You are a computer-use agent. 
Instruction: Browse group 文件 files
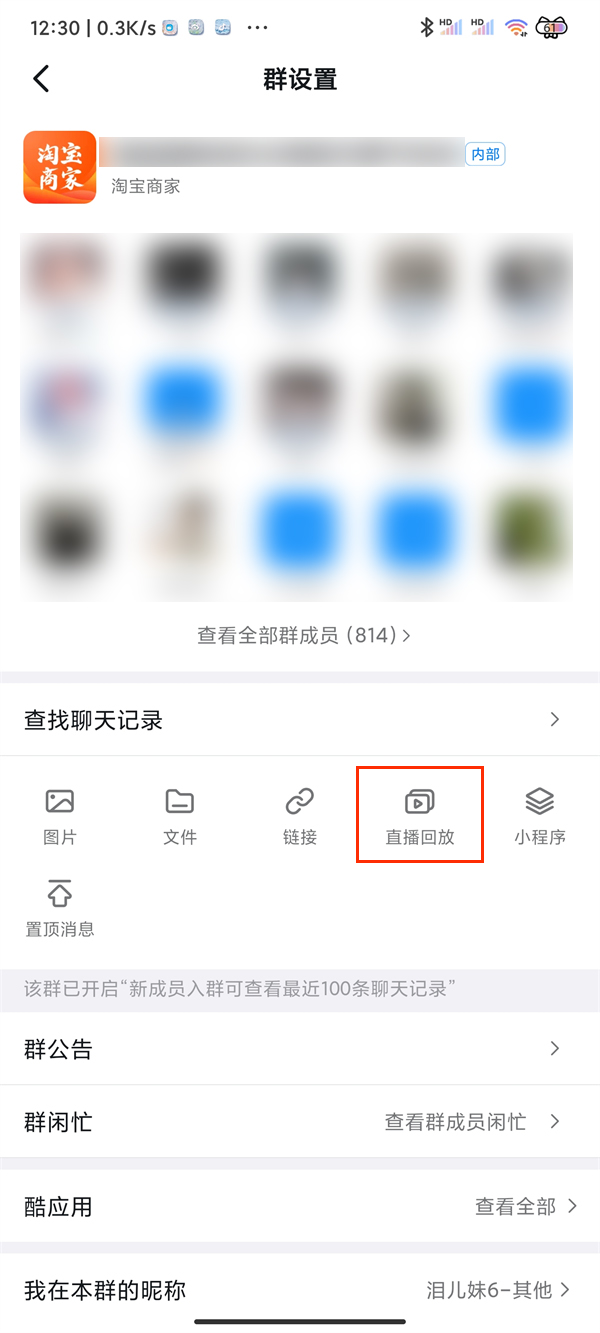pos(180,816)
